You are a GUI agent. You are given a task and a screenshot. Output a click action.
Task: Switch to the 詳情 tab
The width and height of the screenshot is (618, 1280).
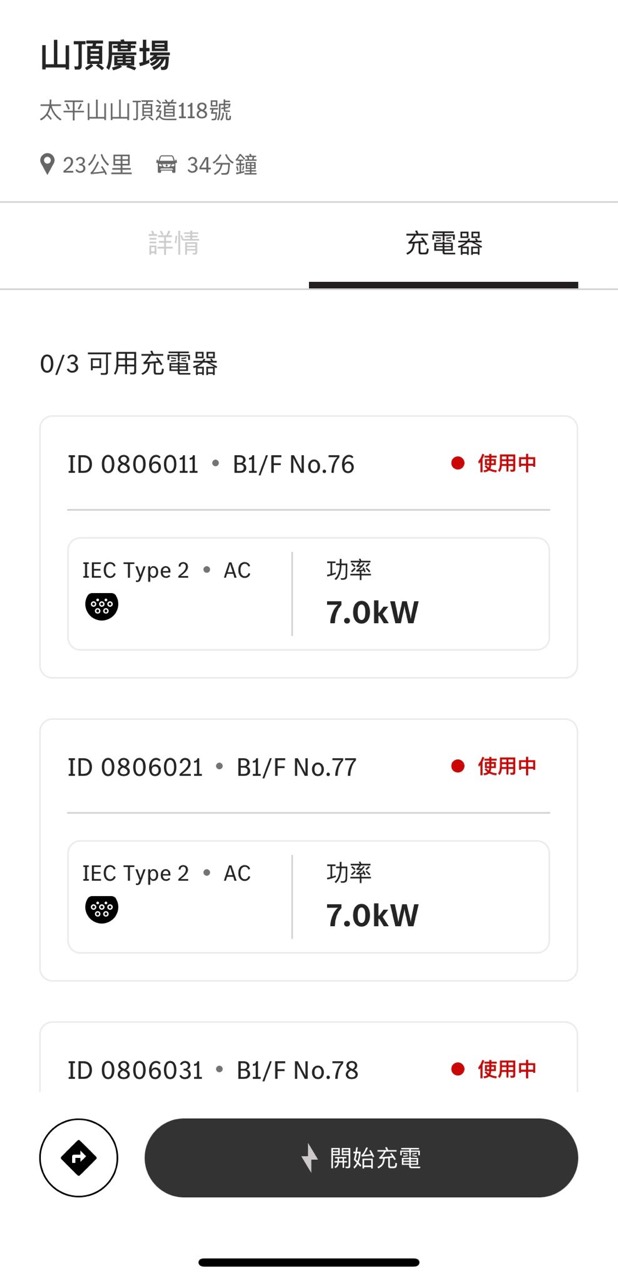click(174, 243)
